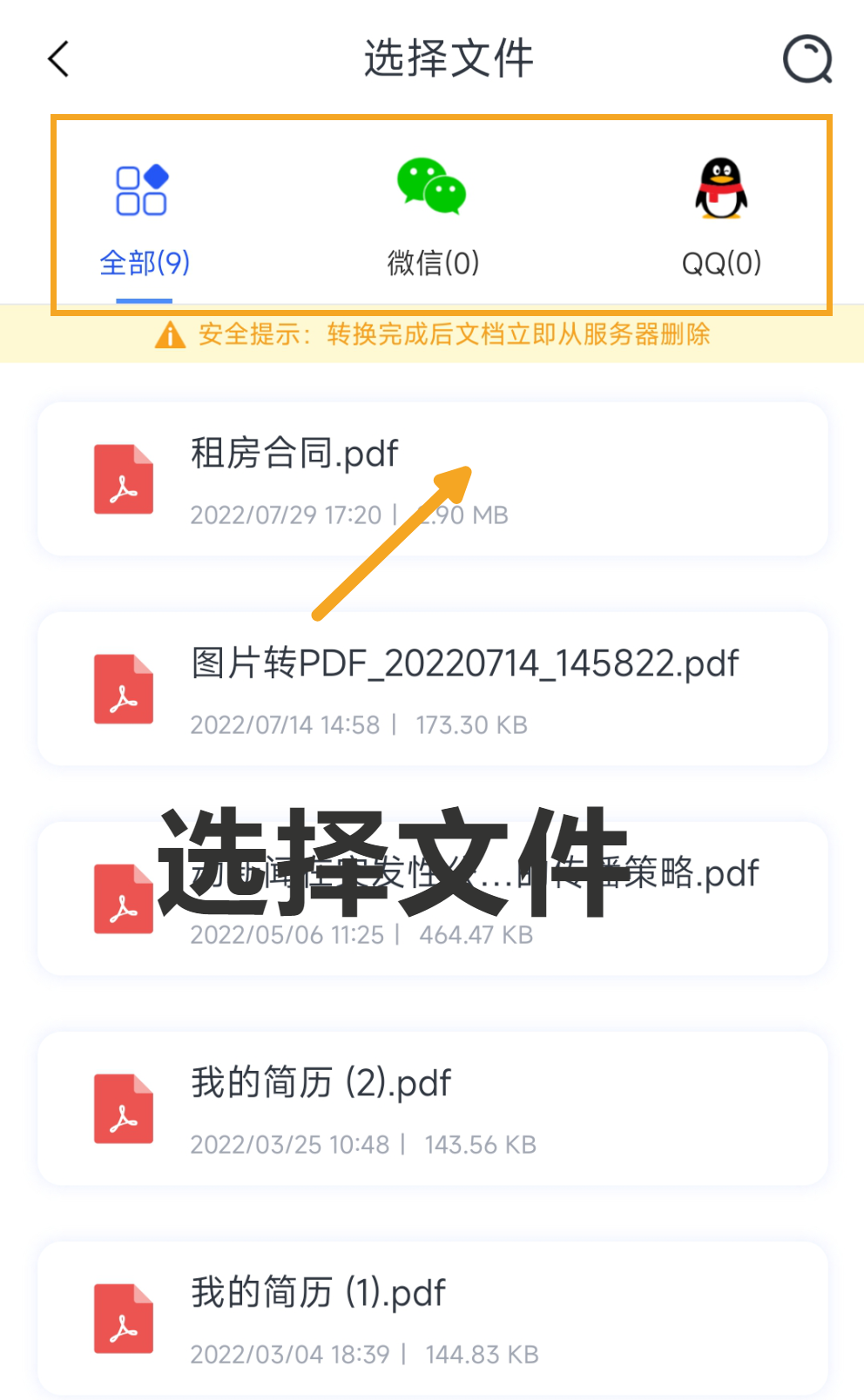Switch to the 微信(0) tab
Image resolution: width=864 pixels, height=1400 pixels.
coord(432,218)
